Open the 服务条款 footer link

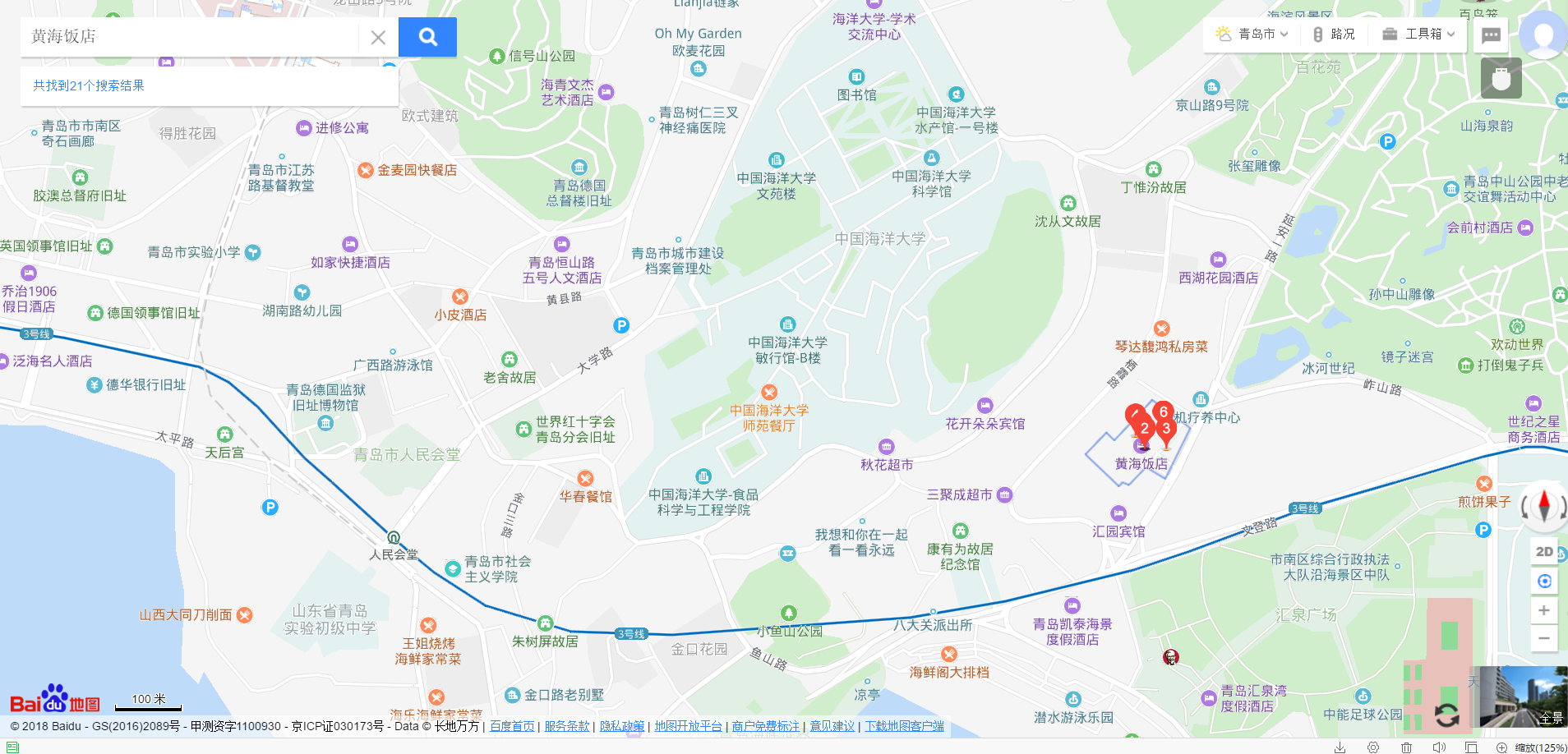tap(567, 726)
